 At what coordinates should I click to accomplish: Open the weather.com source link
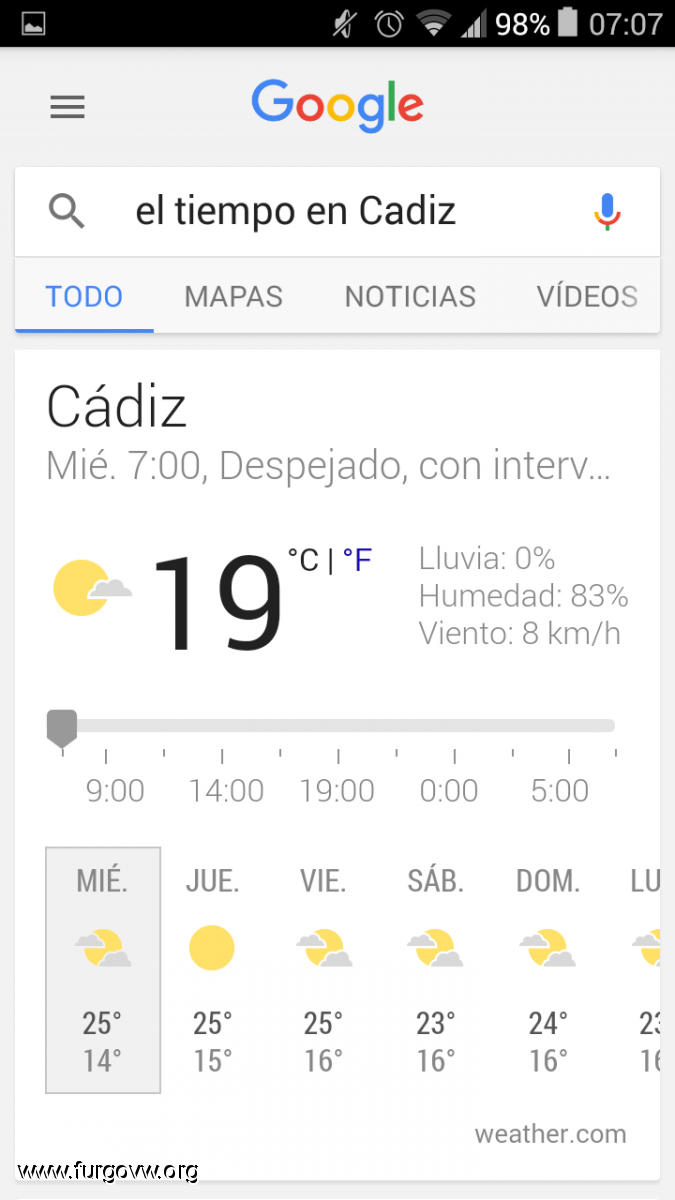(x=550, y=1134)
